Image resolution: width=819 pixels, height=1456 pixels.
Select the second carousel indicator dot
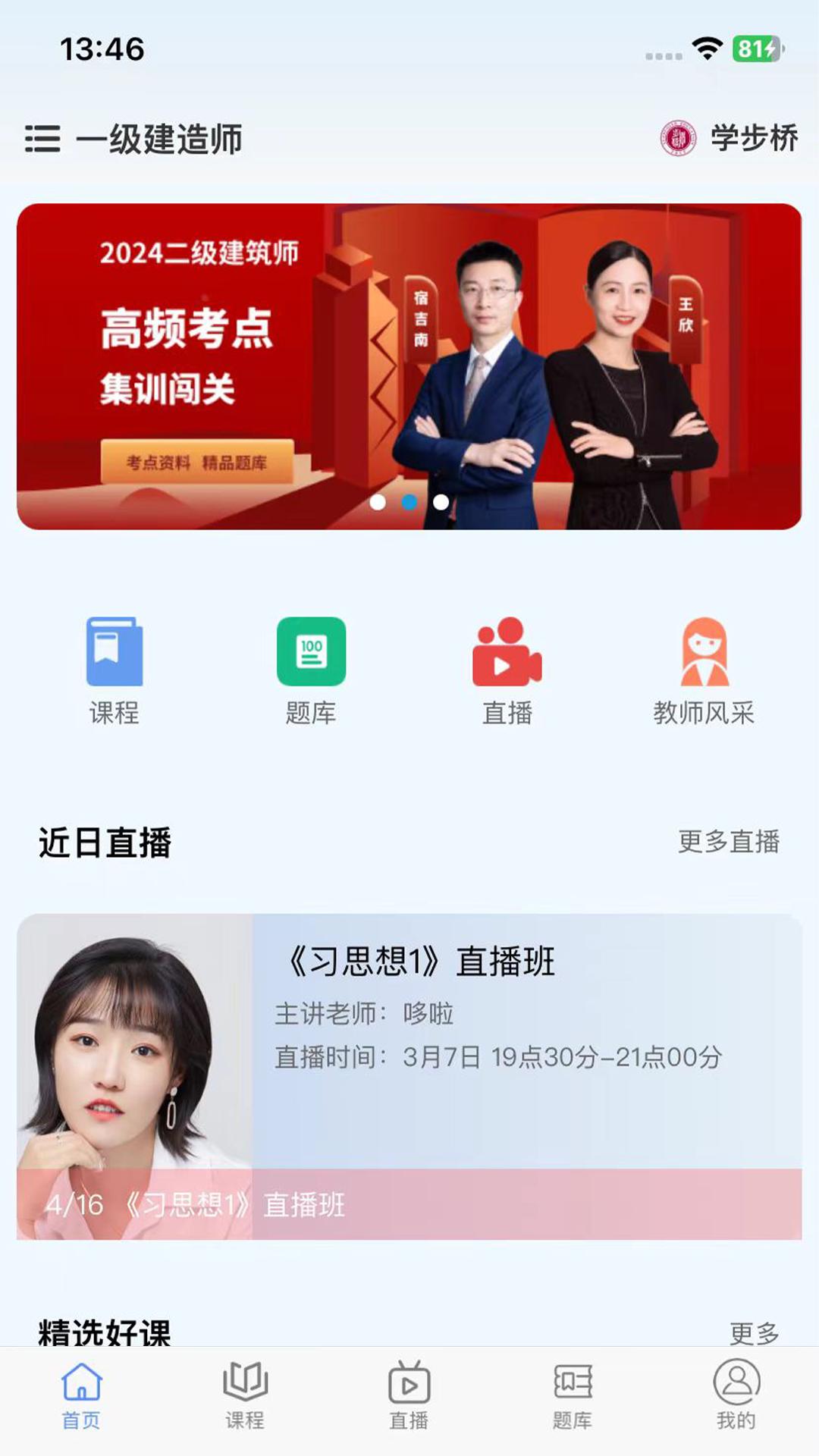coord(409,500)
